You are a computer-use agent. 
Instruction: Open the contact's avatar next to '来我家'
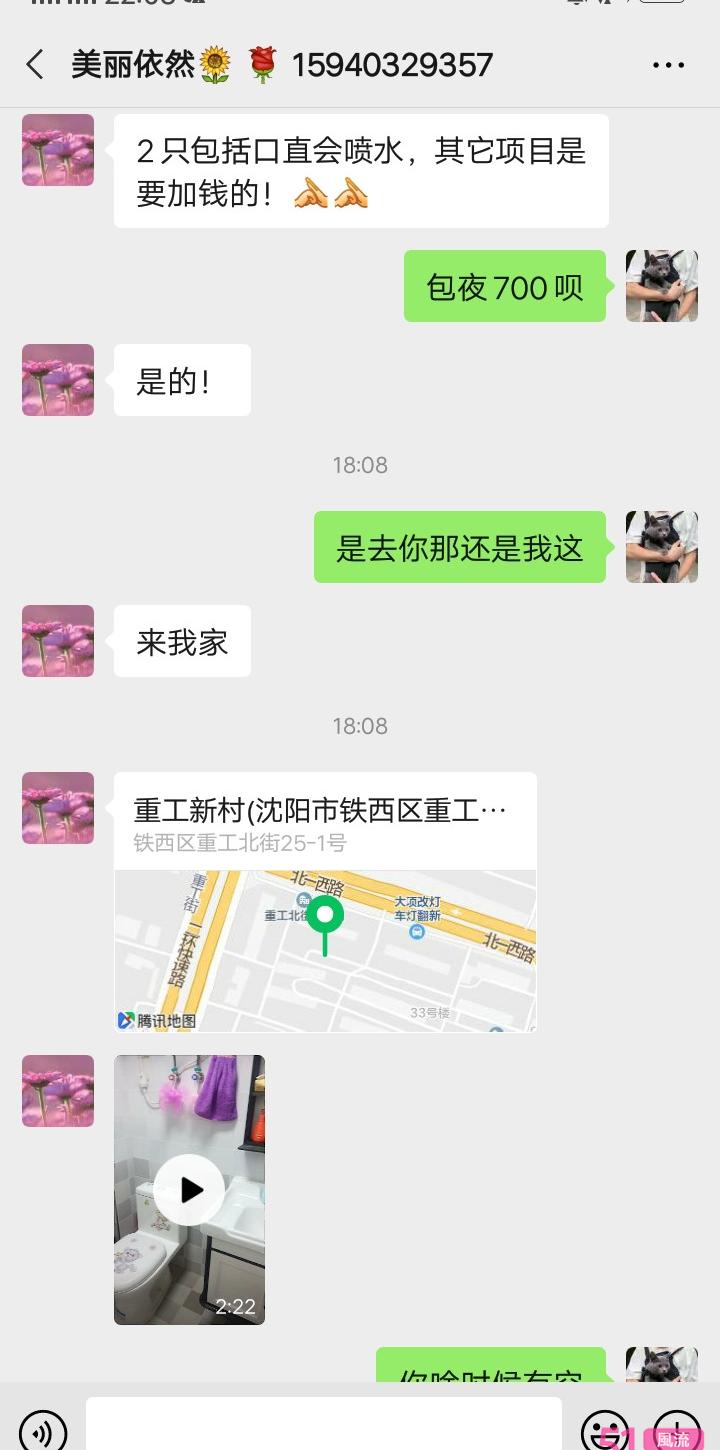(x=57, y=641)
